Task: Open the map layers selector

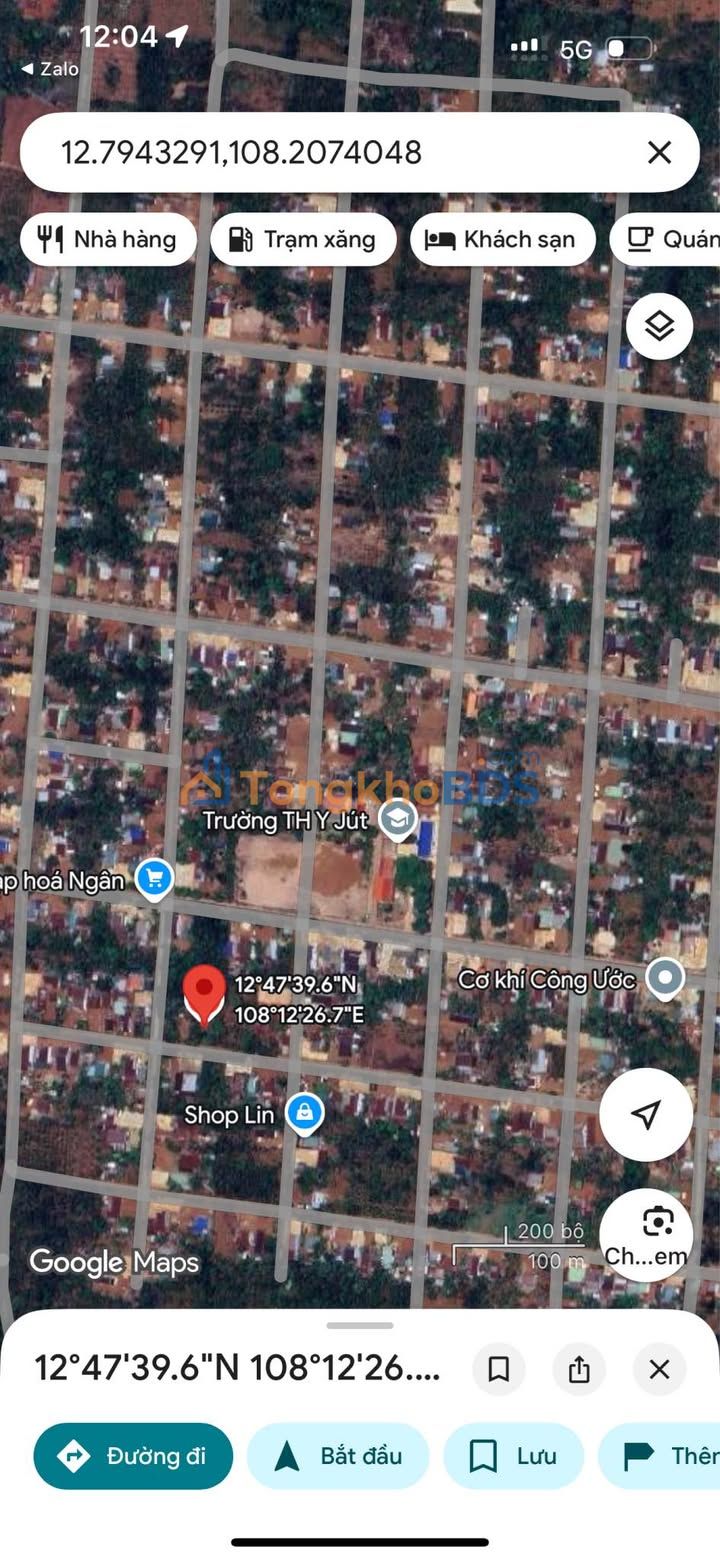Action: (x=659, y=326)
